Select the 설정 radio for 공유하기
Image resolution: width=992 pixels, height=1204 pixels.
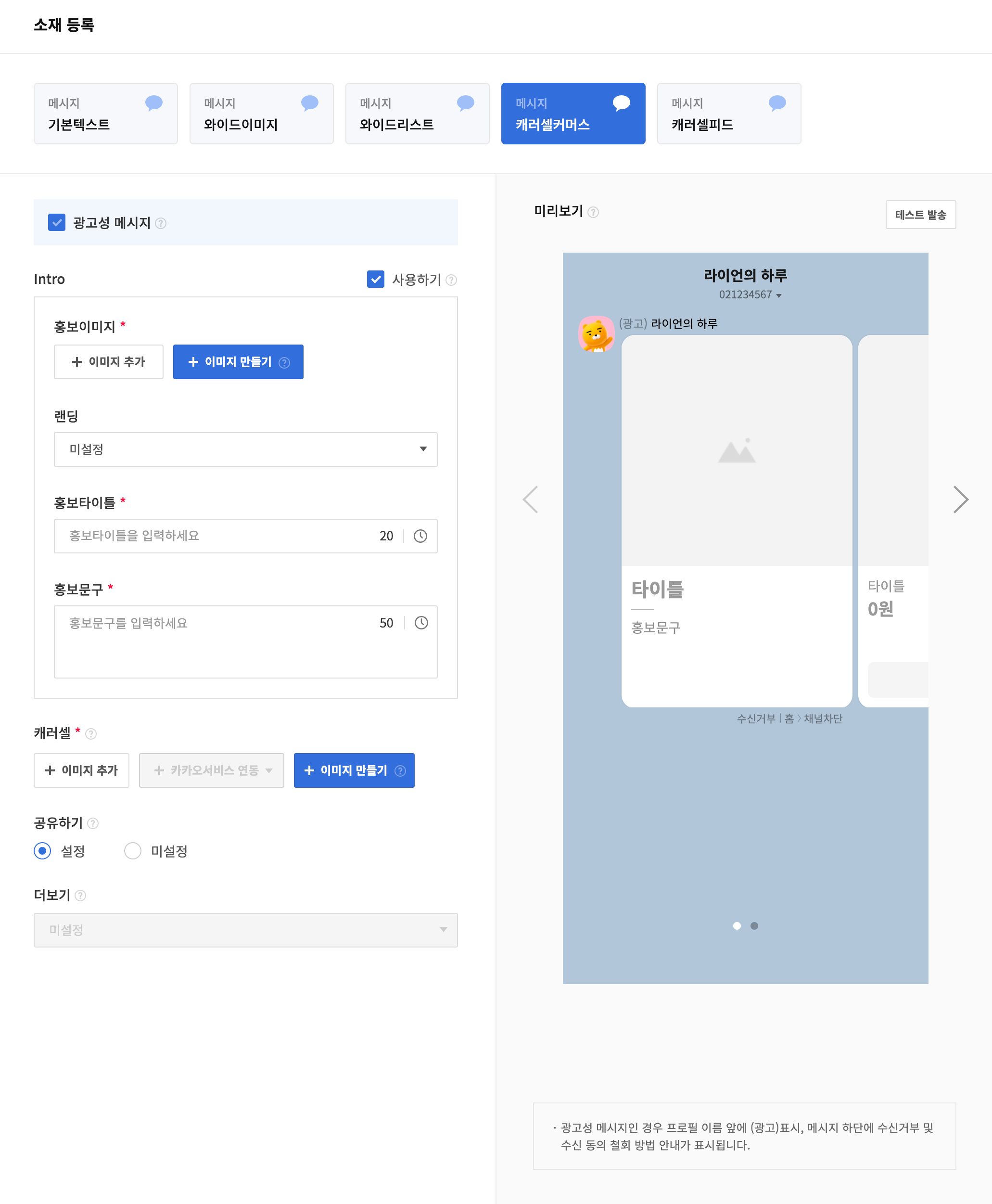42,851
